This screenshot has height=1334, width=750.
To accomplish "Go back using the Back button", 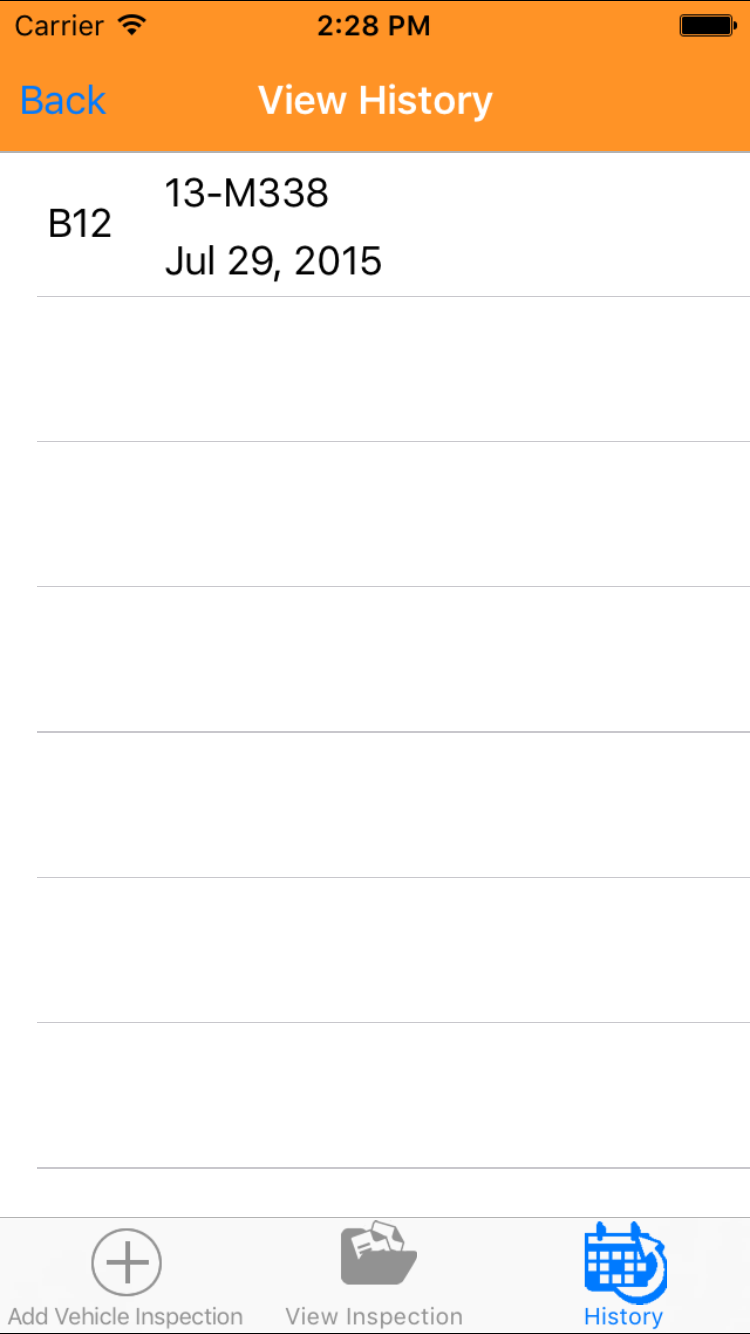I will 63,101.
